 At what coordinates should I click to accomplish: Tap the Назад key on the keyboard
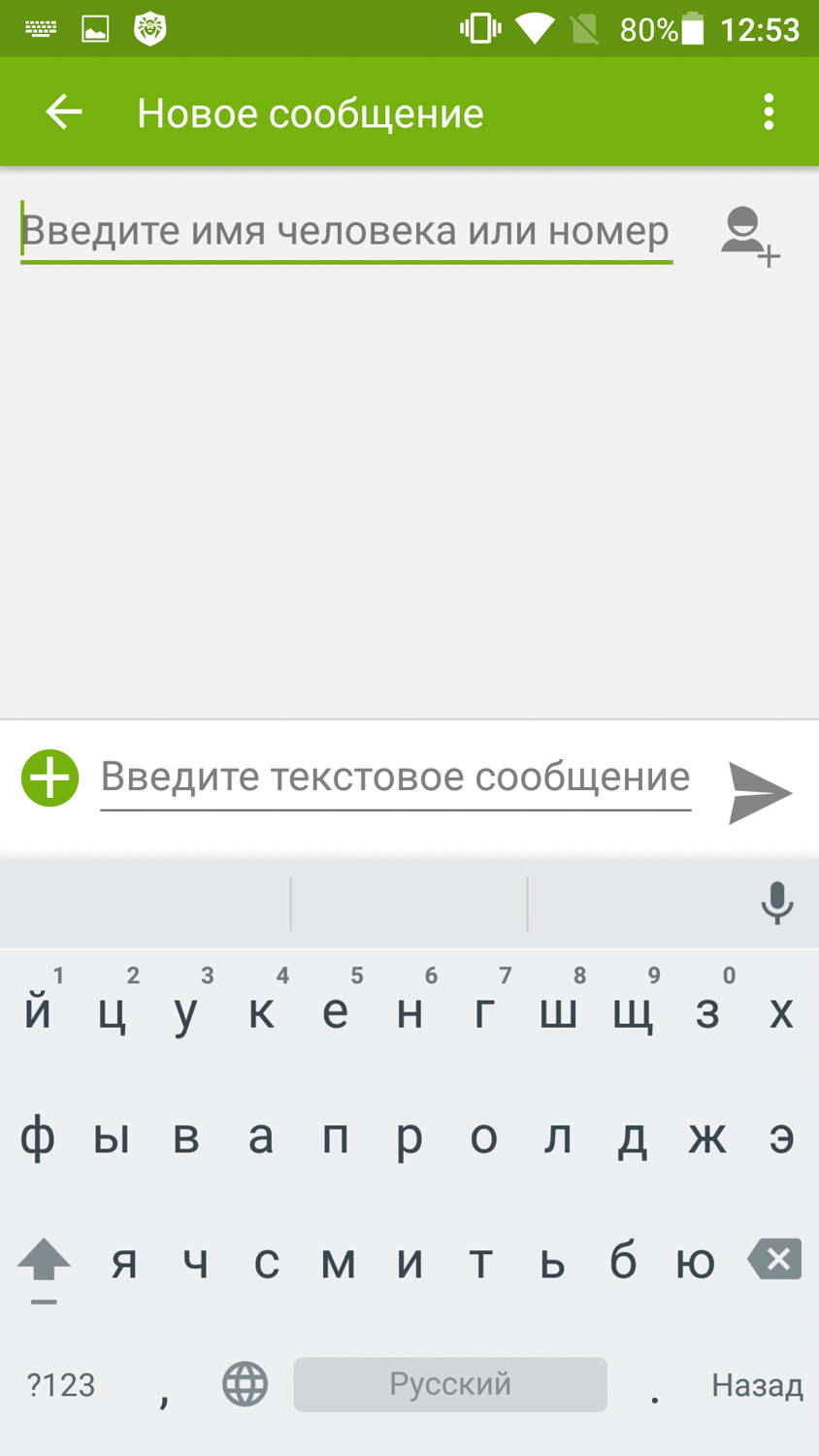point(757,1384)
